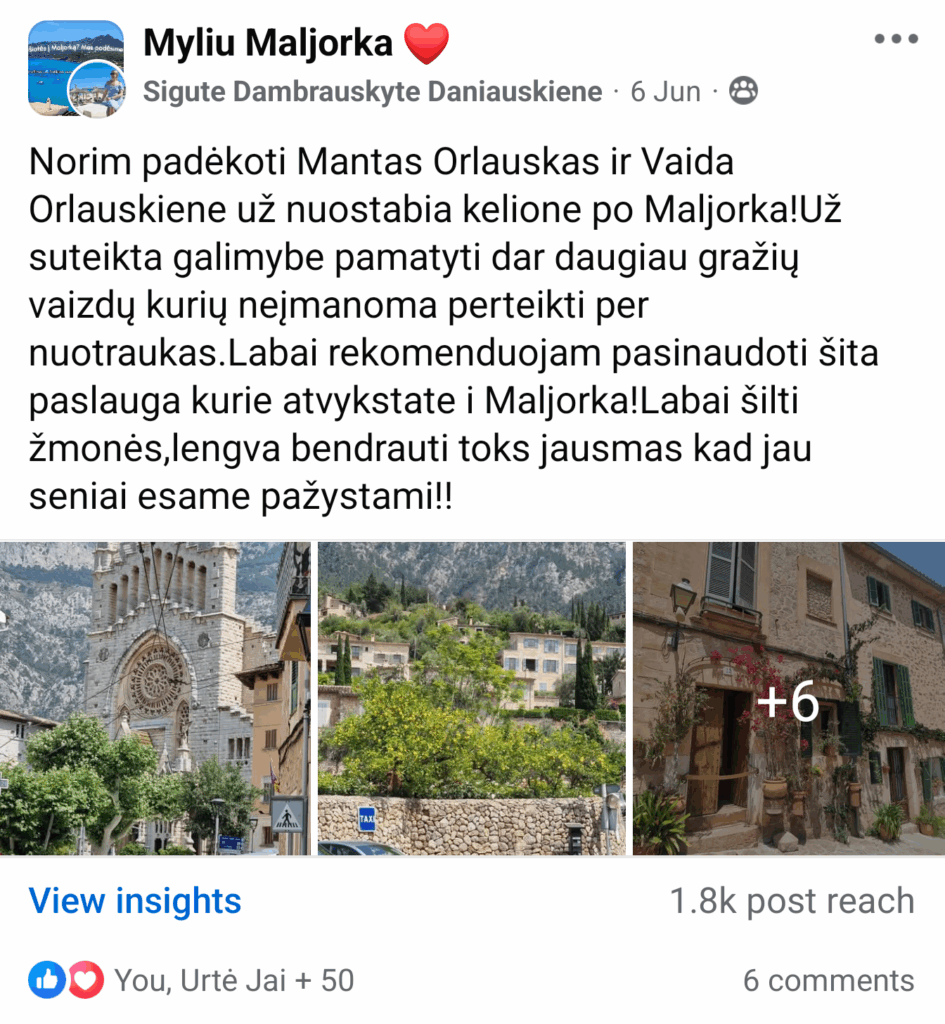The width and height of the screenshot is (945, 1024).
Task: See who reacted to the post
Action: (192, 980)
